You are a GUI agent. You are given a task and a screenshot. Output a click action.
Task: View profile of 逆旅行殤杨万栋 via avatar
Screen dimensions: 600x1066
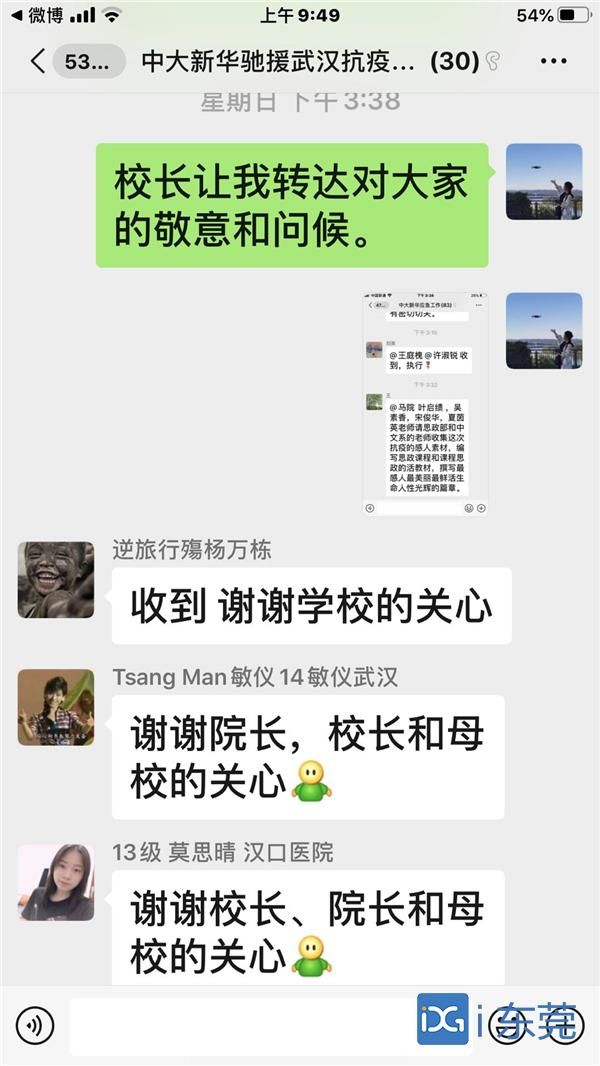click(x=56, y=580)
